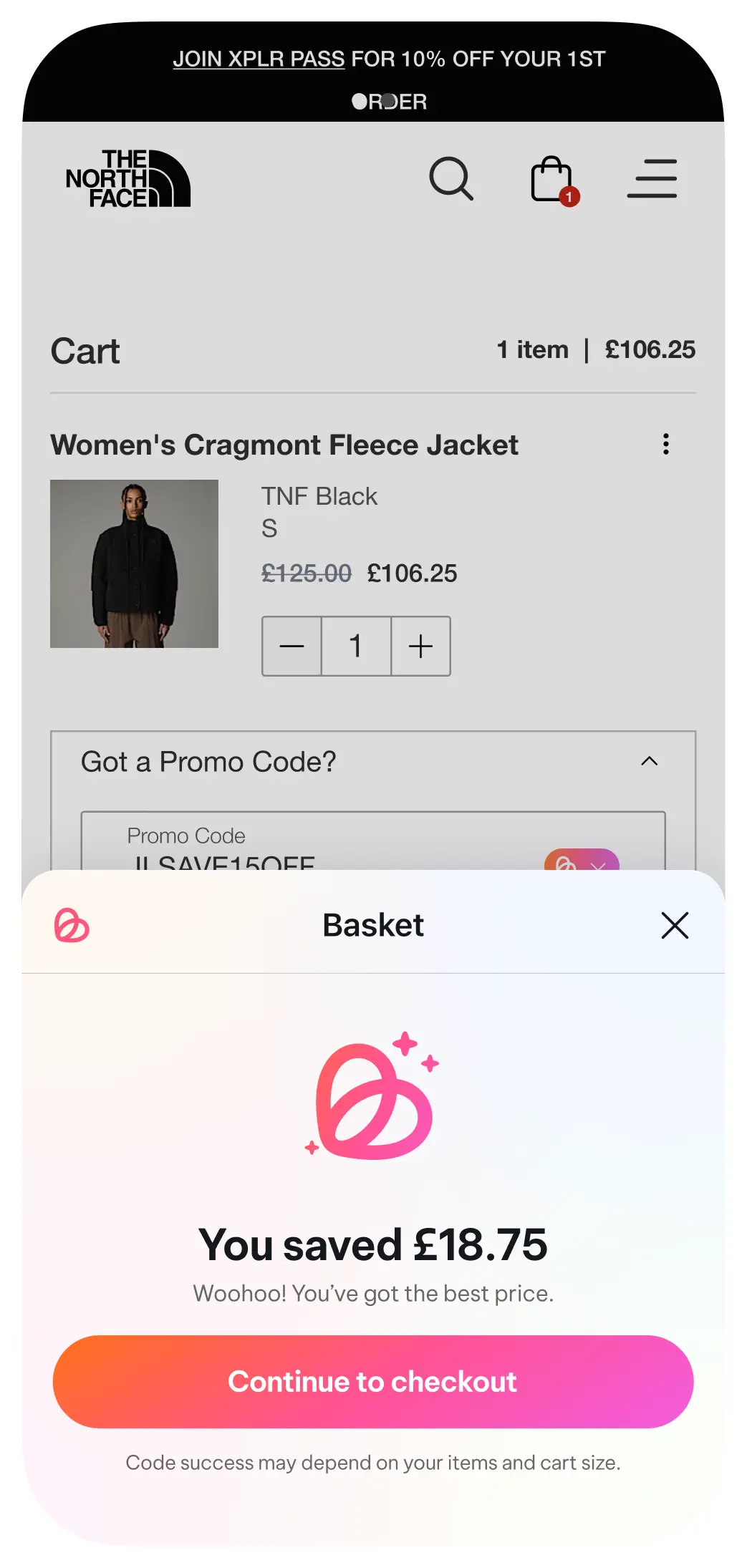Screen dimensions: 747x1568
Task: Open the shopping bag icon
Action: (551, 180)
